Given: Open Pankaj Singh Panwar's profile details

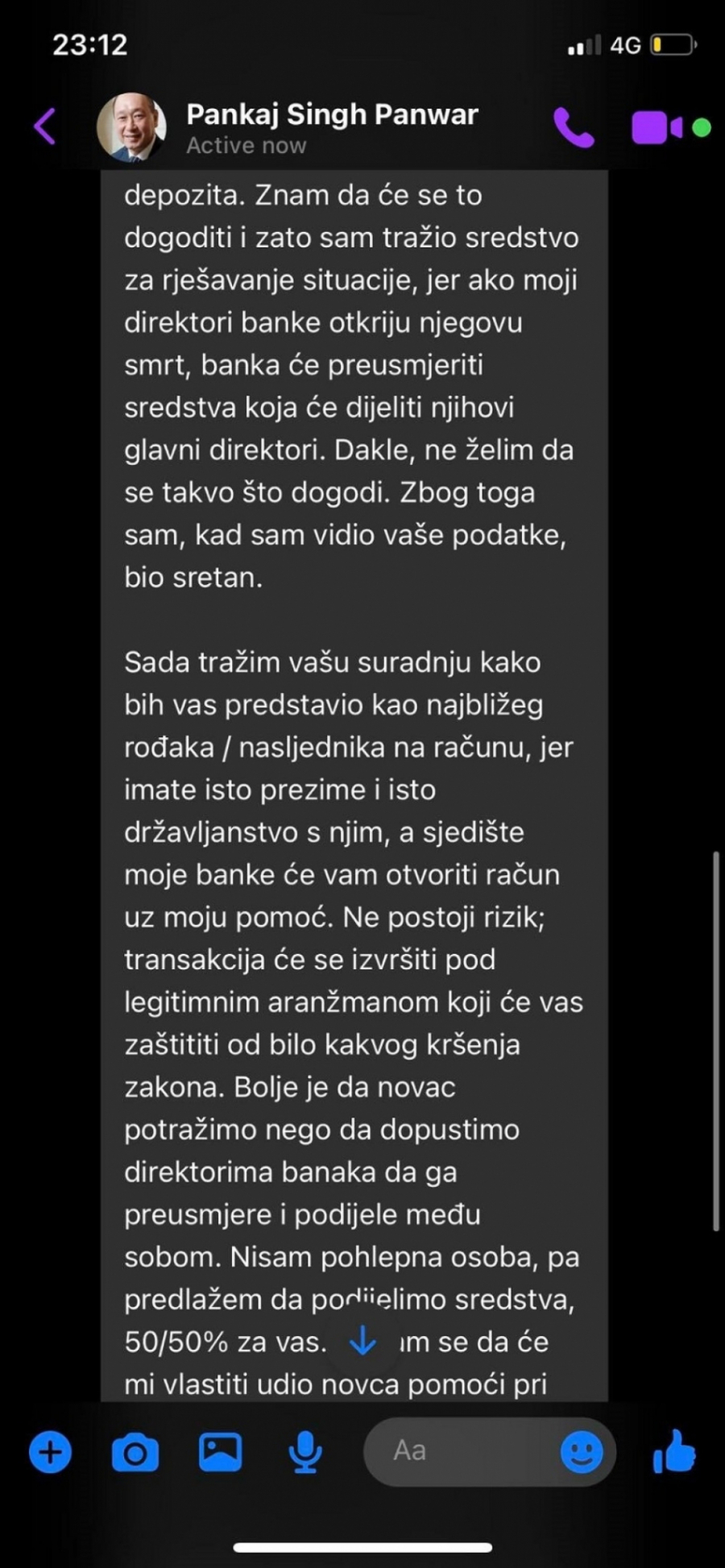Looking at the screenshot, I should point(331,127).
